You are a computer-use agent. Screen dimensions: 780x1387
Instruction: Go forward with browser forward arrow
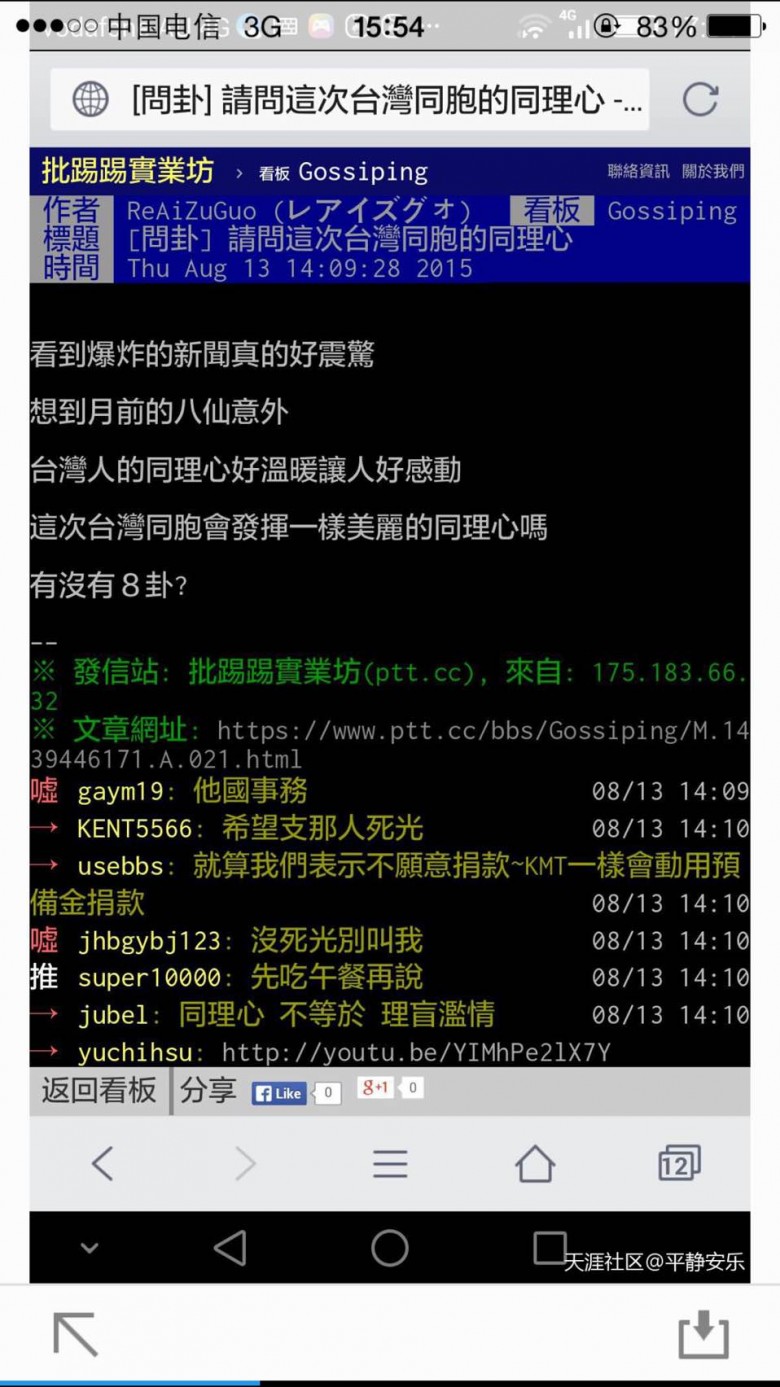[x=245, y=1163]
